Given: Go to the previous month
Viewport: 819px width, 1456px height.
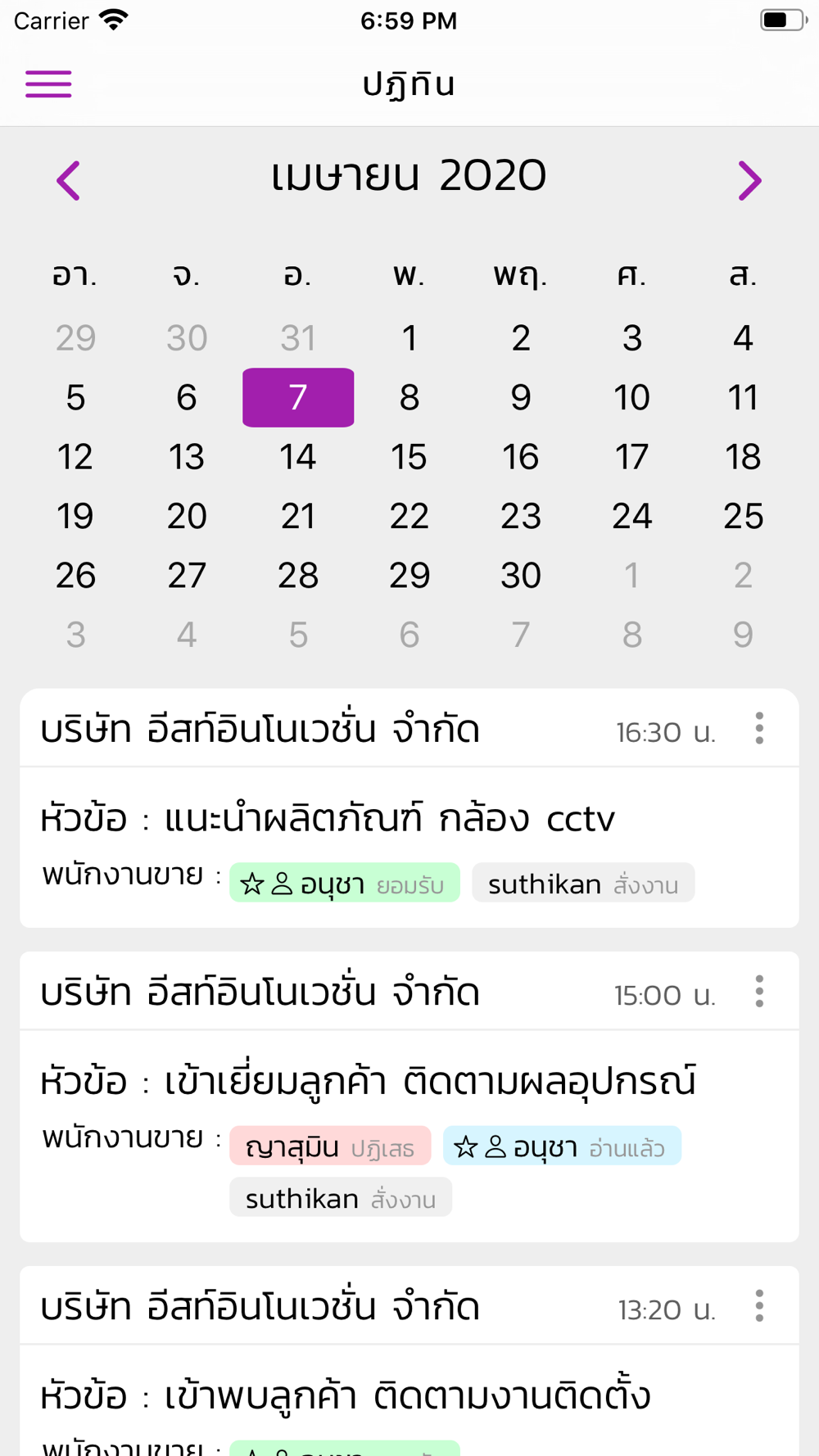Looking at the screenshot, I should [69, 180].
